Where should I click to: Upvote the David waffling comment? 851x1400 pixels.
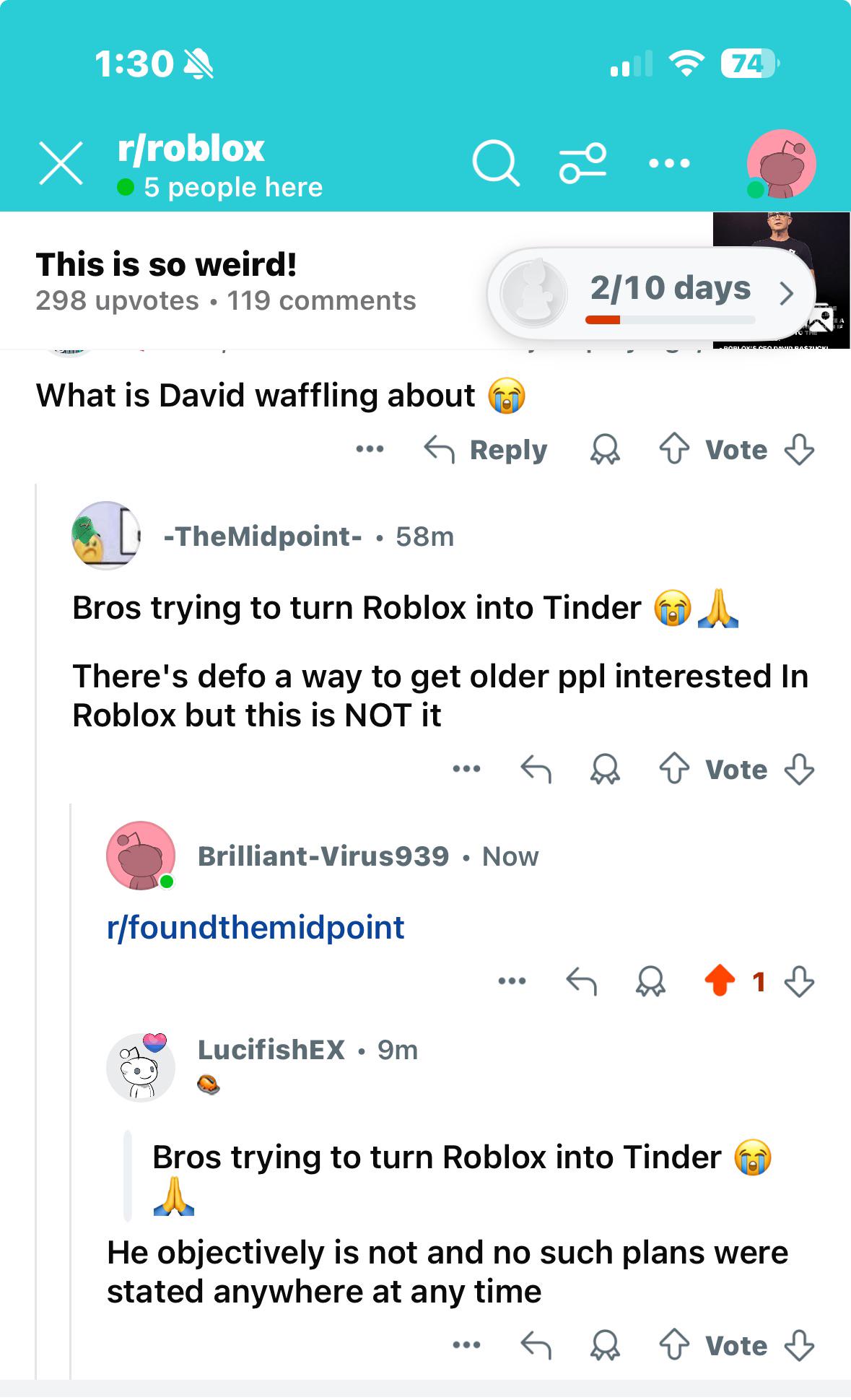point(674,449)
